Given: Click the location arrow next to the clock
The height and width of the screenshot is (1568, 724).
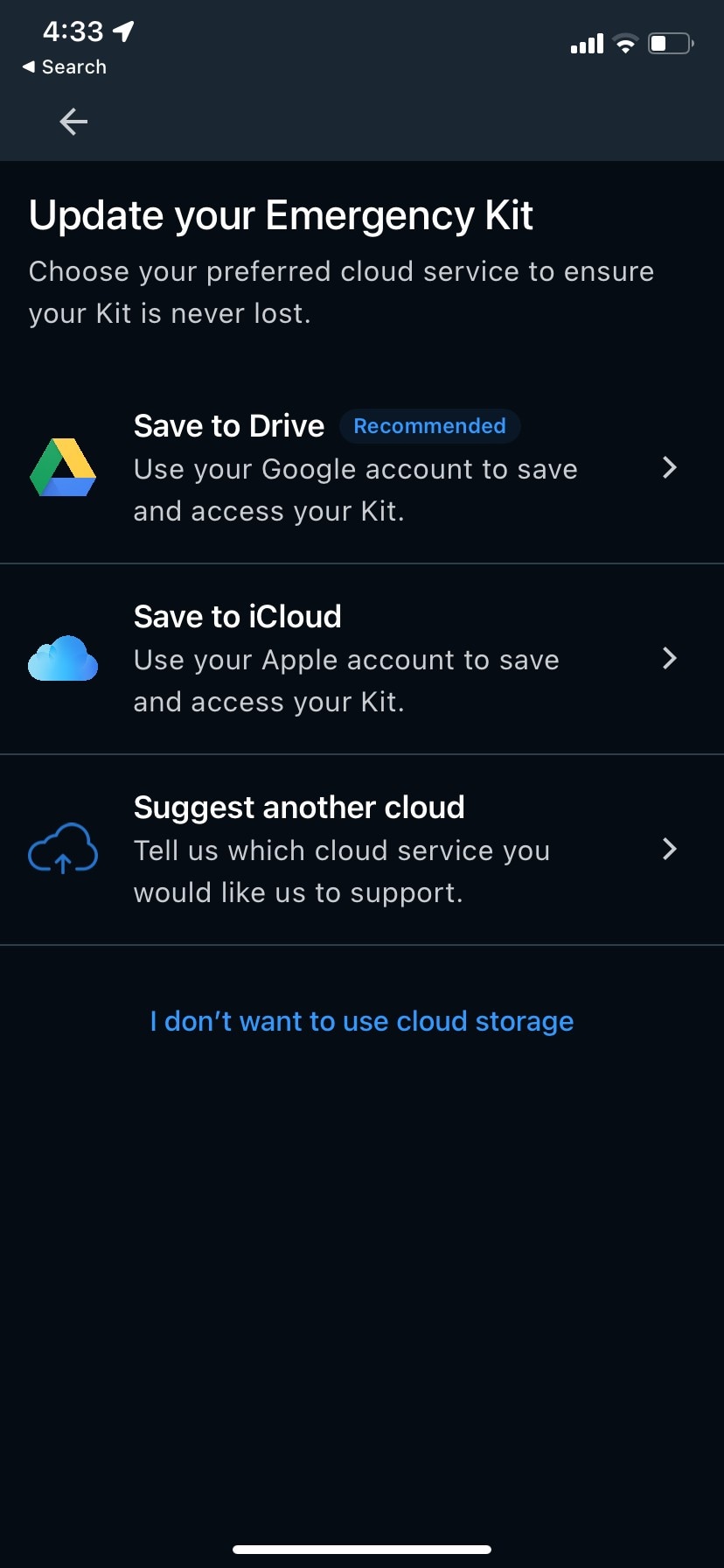Looking at the screenshot, I should [123, 30].
